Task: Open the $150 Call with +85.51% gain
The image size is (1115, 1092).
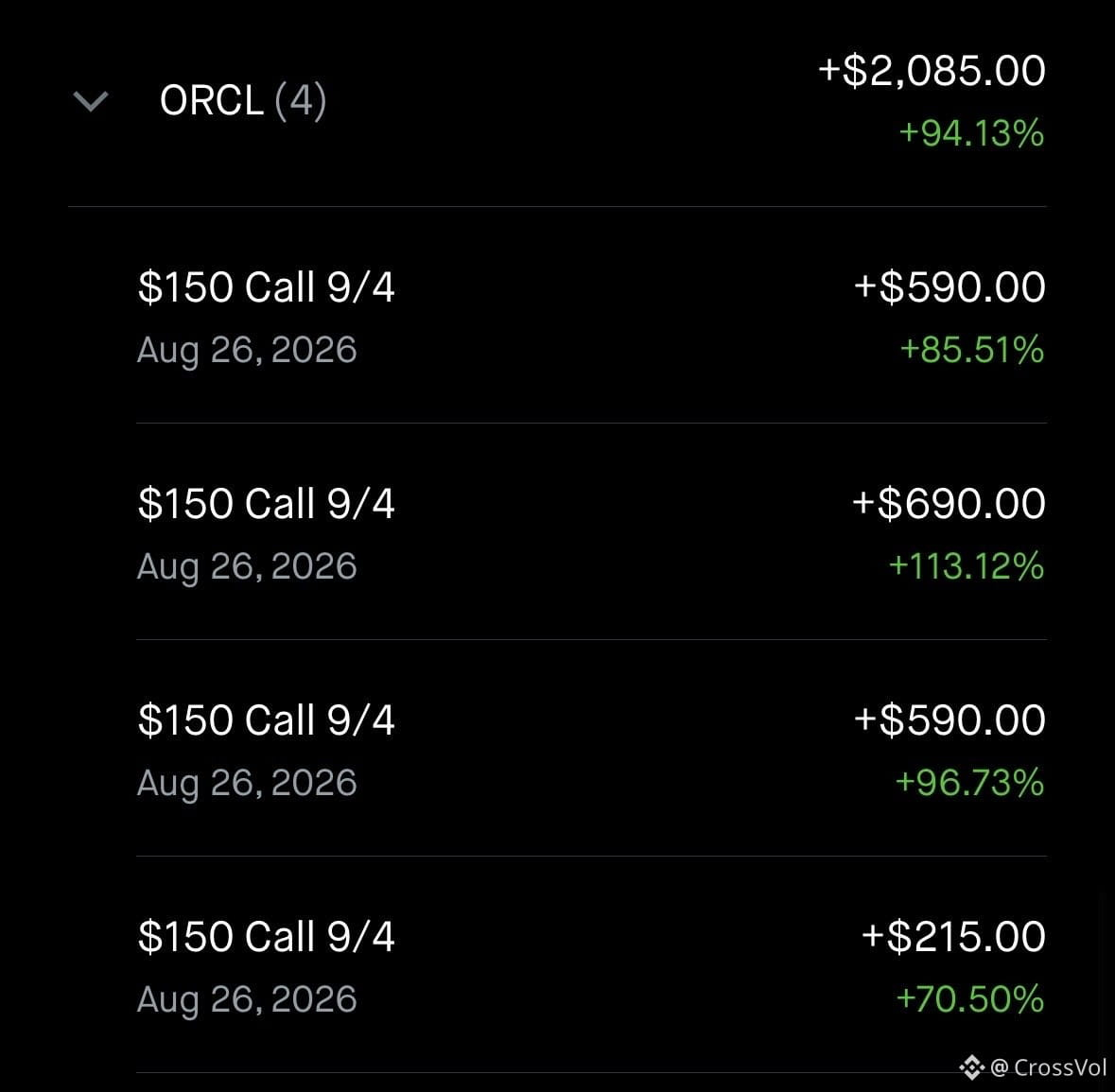Action: [x=591, y=316]
